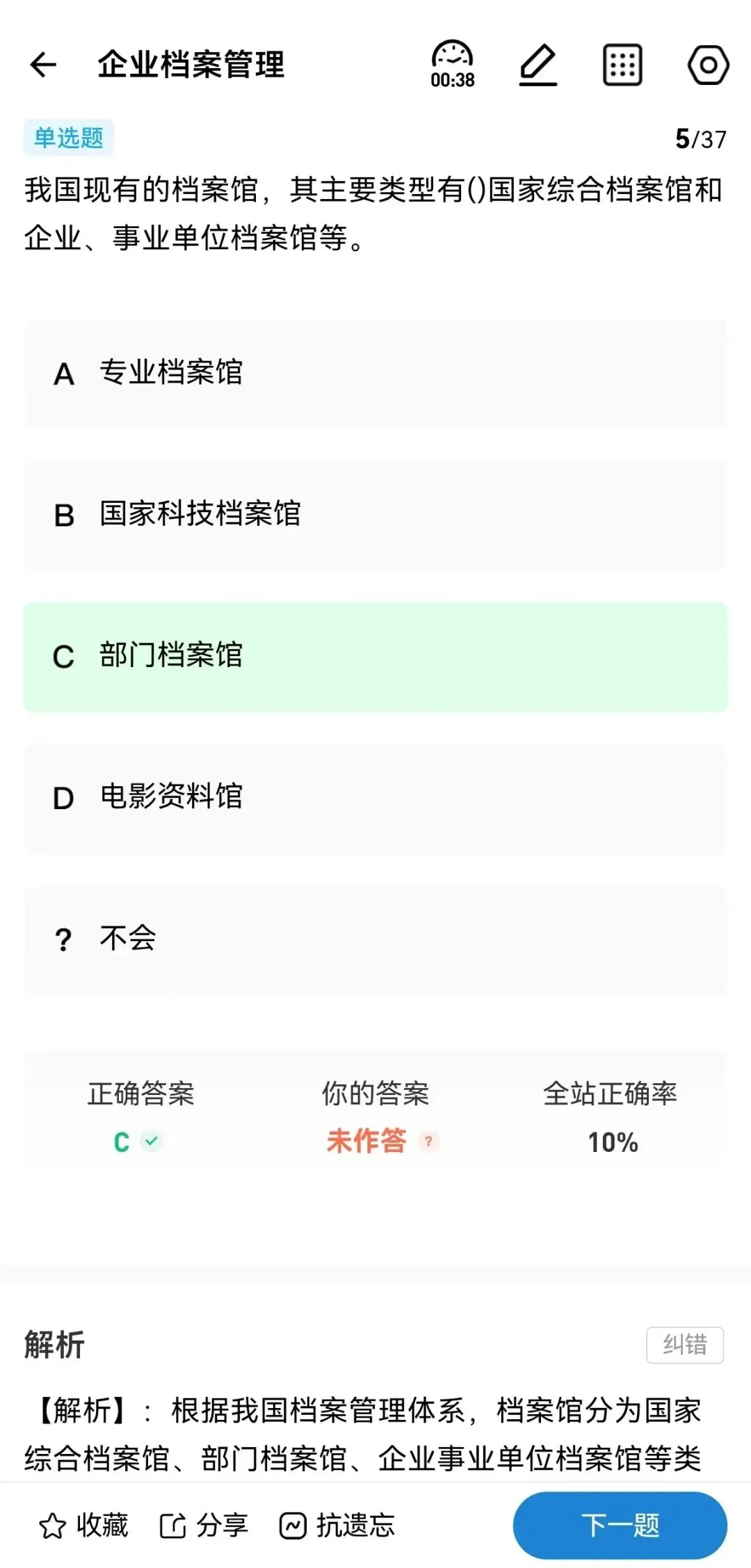Screen dimensions: 751x1568
Task: Open the hexagon settings icon
Action: tap(708, 65)
